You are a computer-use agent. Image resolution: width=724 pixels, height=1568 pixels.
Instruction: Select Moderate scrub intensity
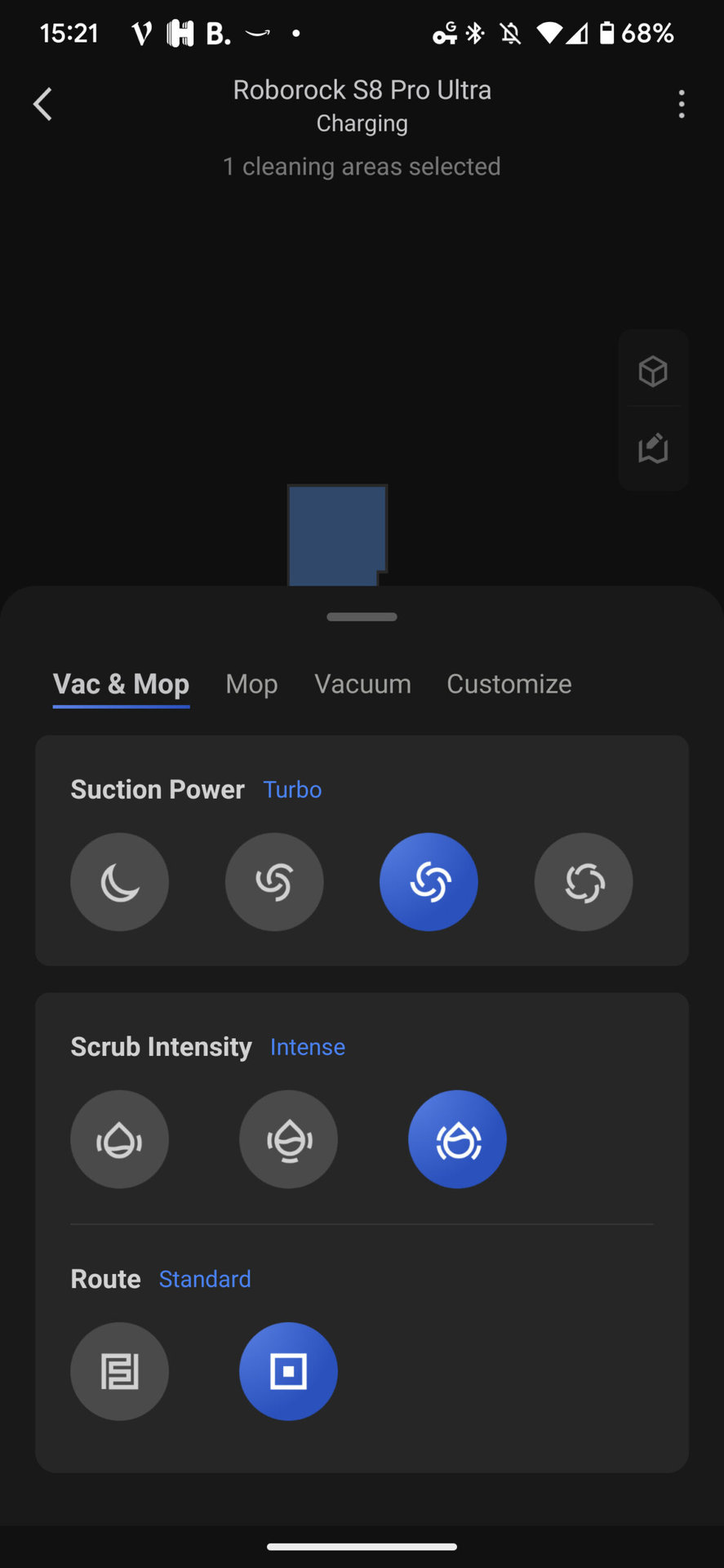coord(288,1139)
